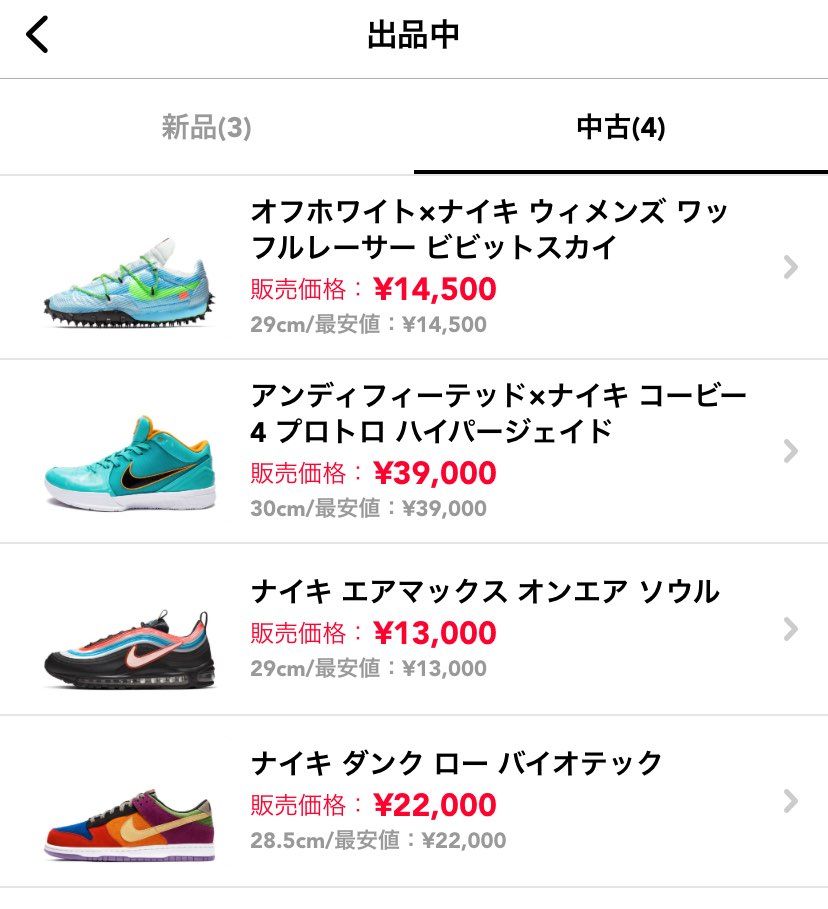The width and height of the screenshot is (828, 909).
Task: Tap the ¥14,500 販売価格 price
Action: pyautogui.click(x=422, y=289)
